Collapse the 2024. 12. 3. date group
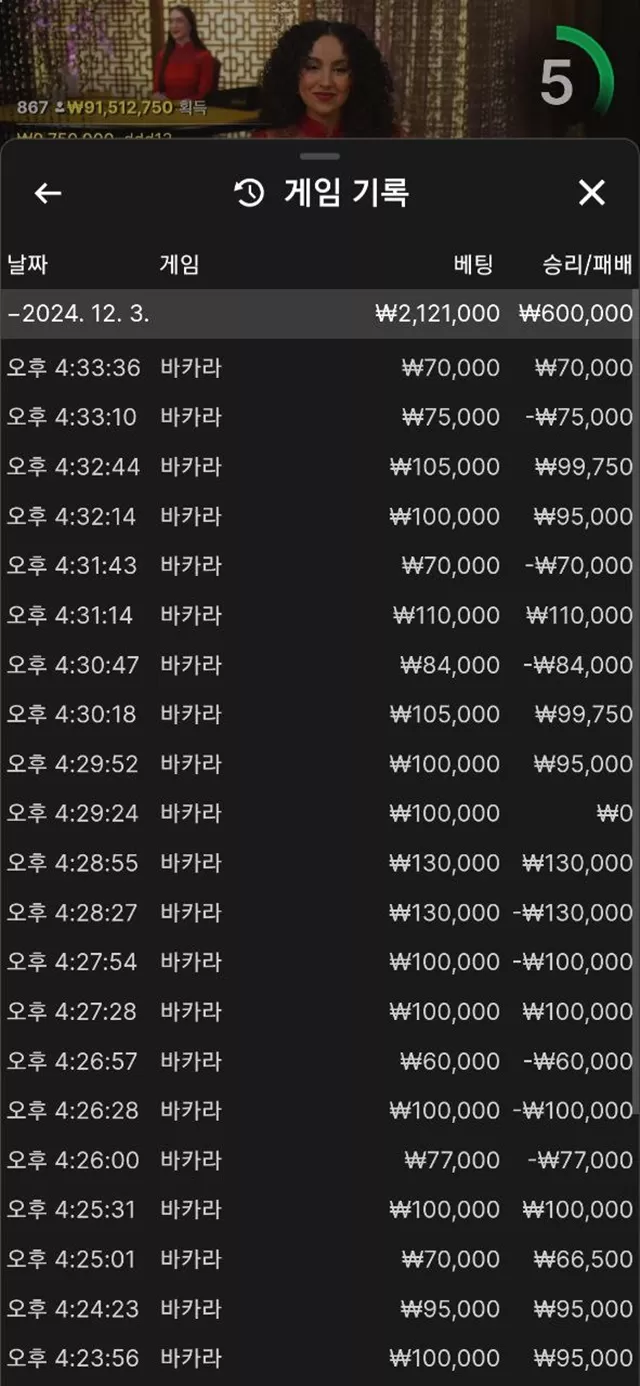640x1386 pixels. click(x=320, y=314)
